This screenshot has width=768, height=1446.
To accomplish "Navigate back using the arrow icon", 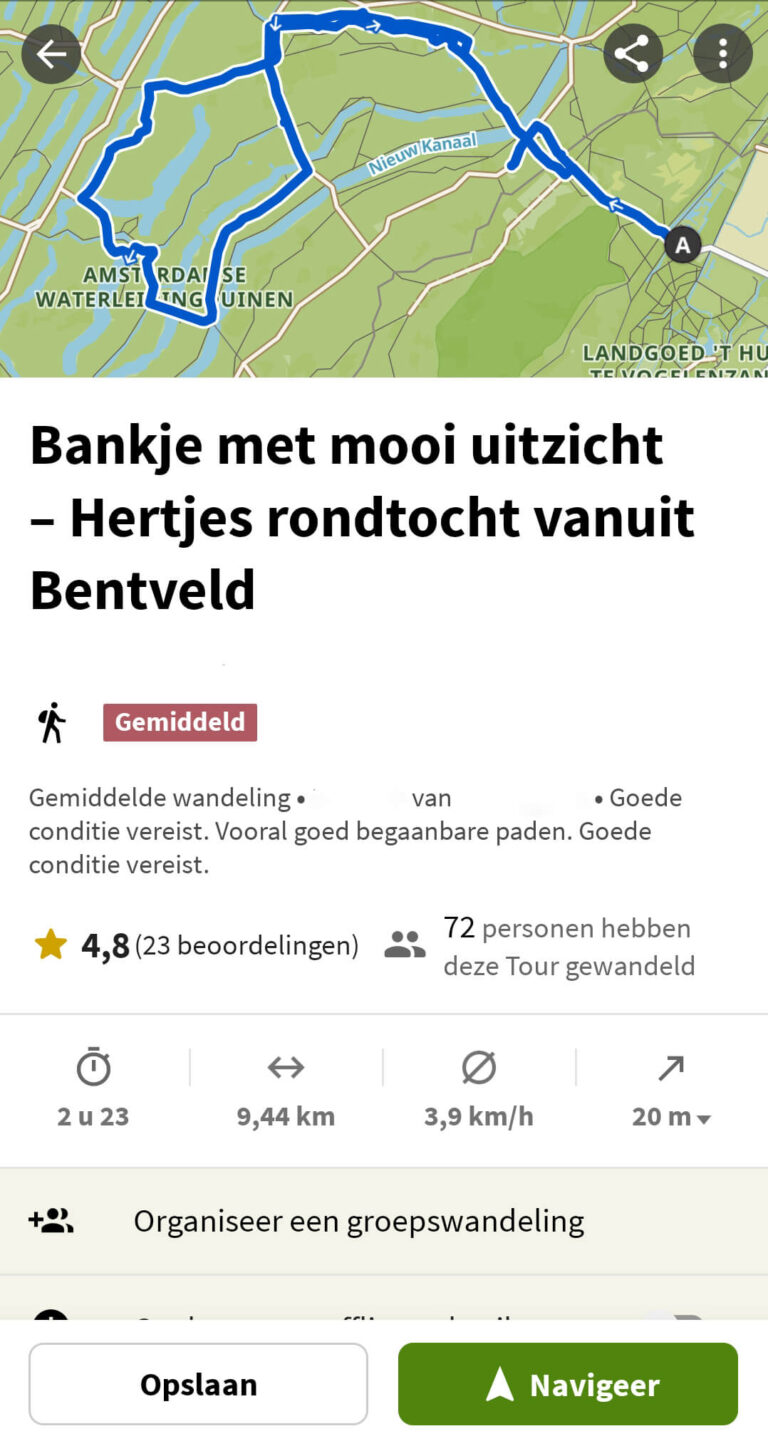I will [50, 53].
